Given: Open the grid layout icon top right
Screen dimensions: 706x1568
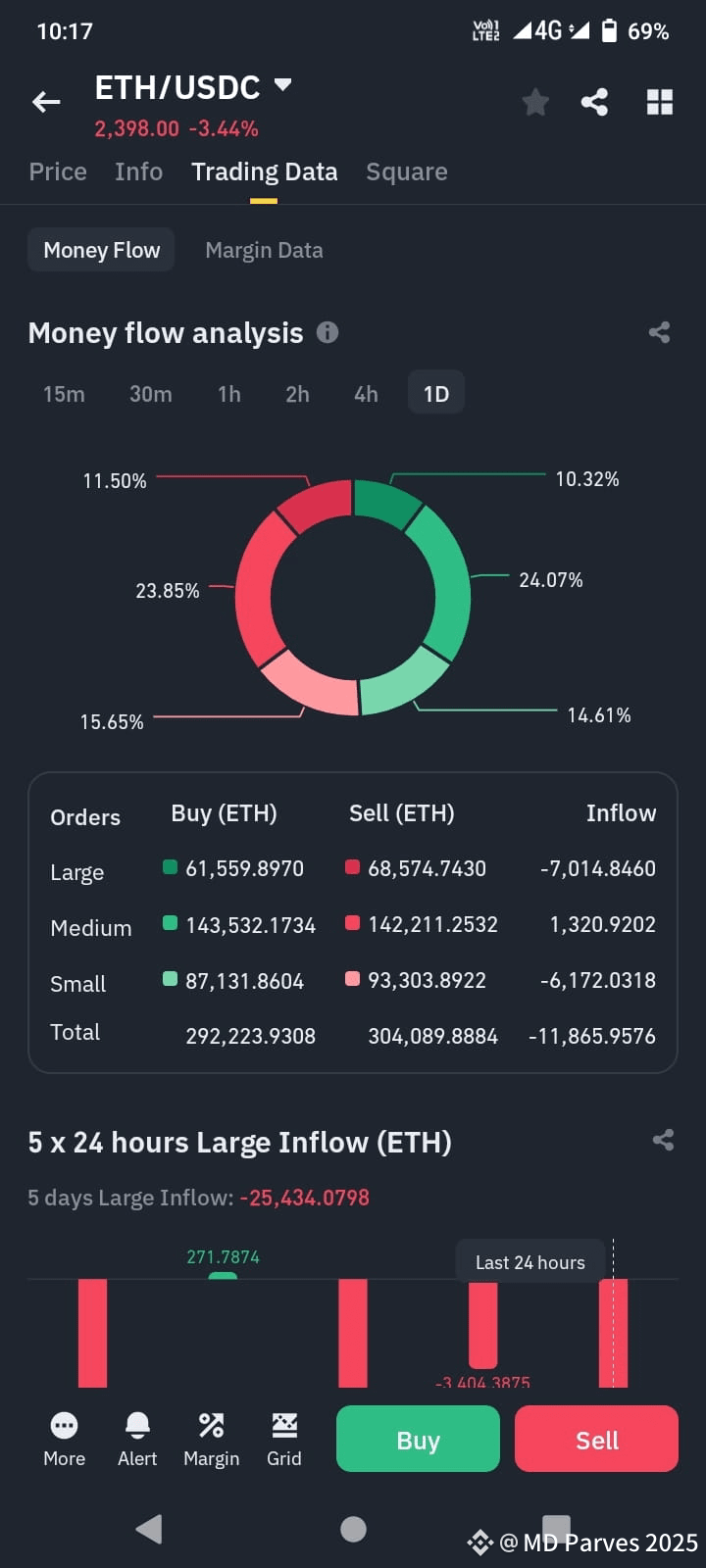Looking at the screenshot, I should tap(659, 101).
